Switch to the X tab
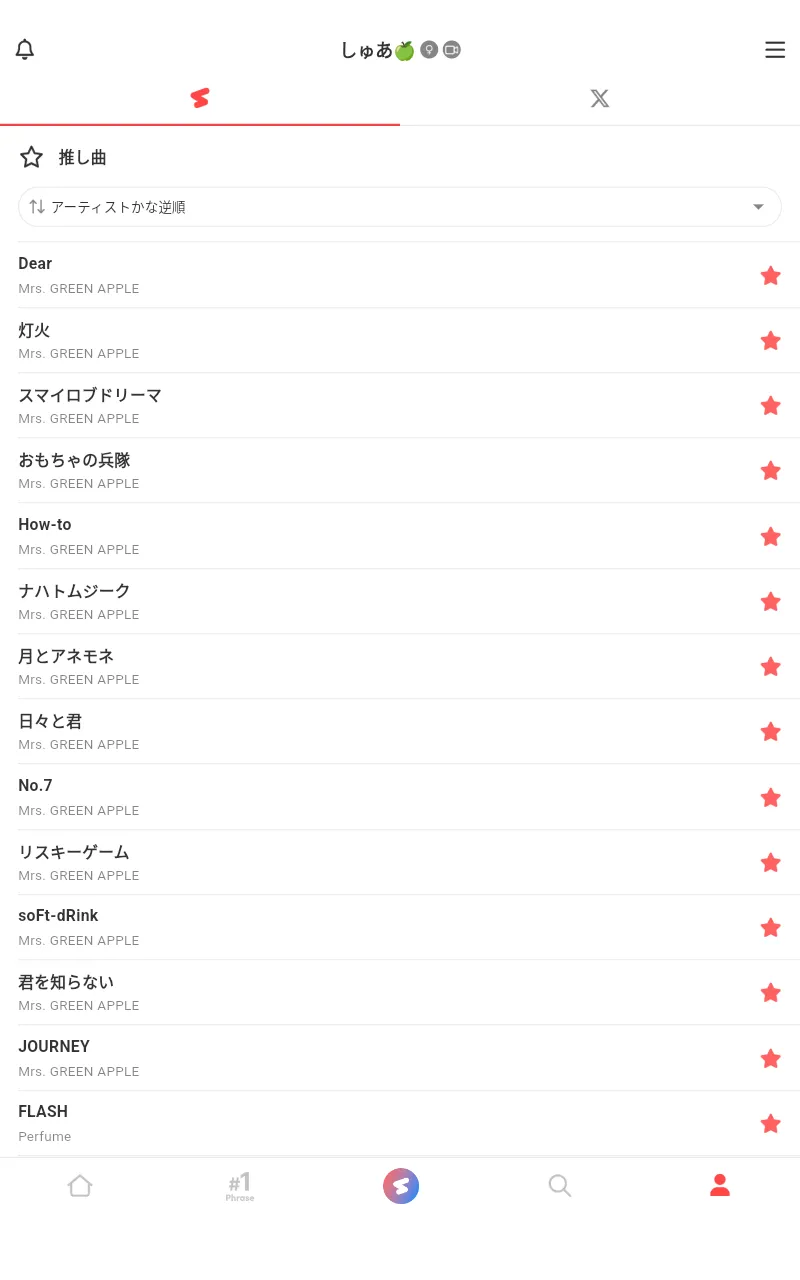Image resolution: width=800 pixels, height=1280 pixels. 599,98
